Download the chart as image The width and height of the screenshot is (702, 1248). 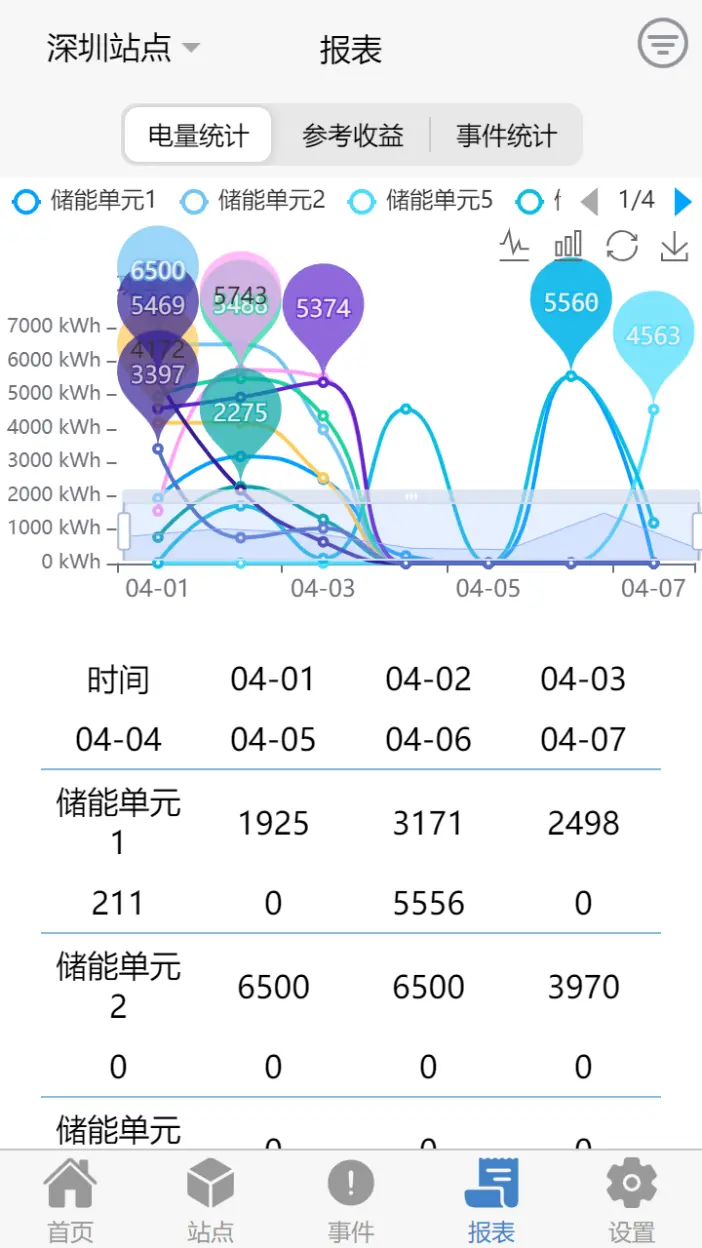pos(675,245)
